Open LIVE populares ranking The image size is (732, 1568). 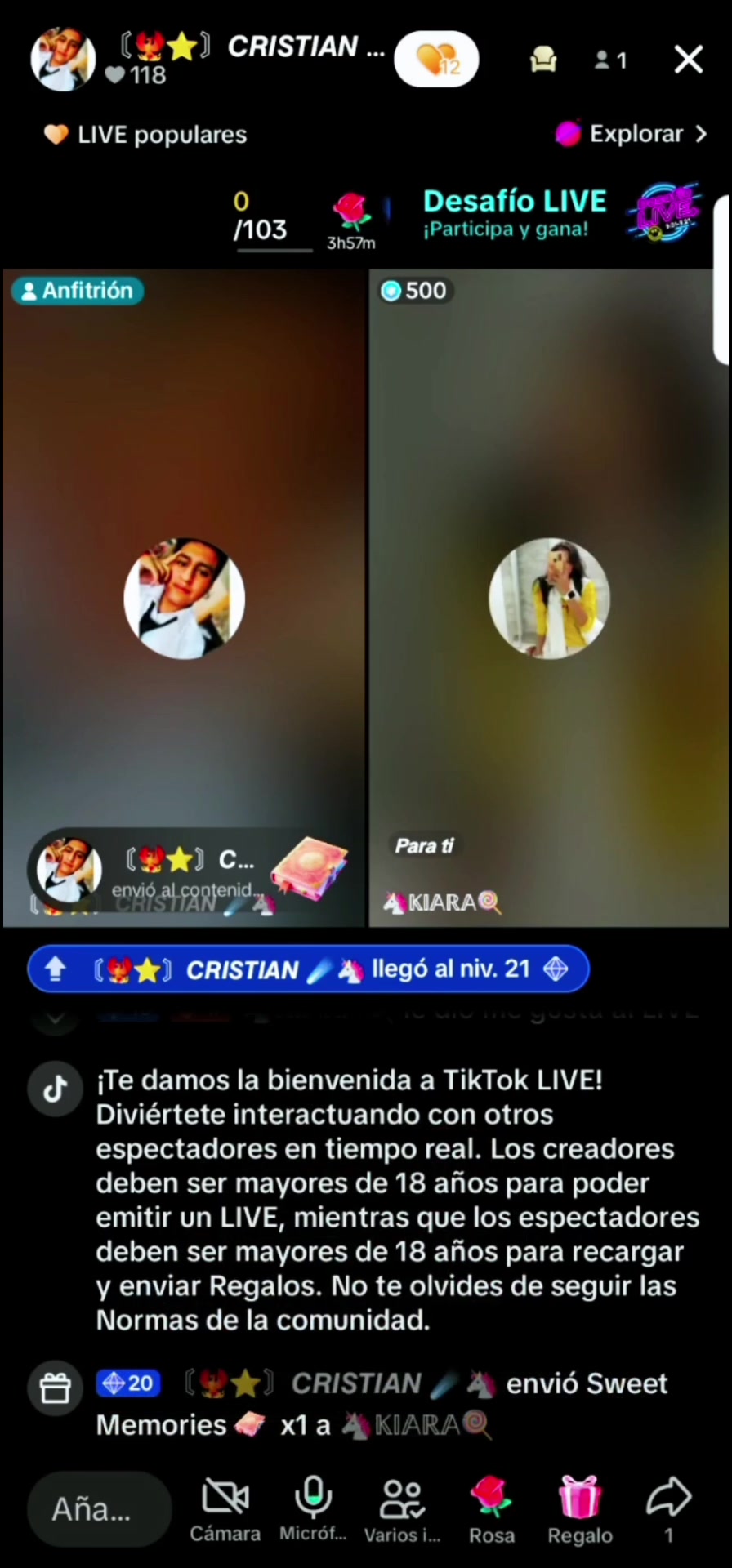147,135
